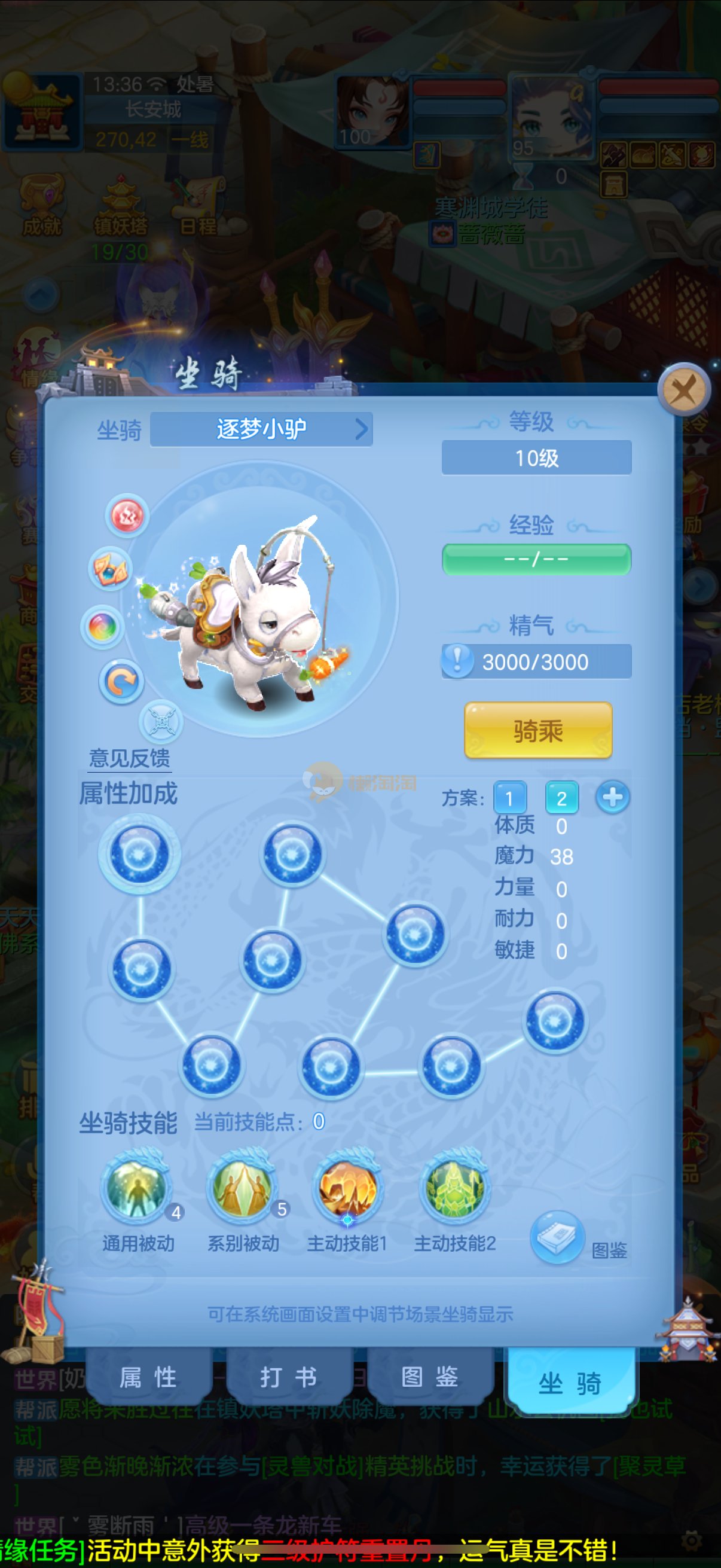View 精气 info exclamation icon
Viewport: 721px width, 1568px height.
pyautogui.click(x=457, y=661)
